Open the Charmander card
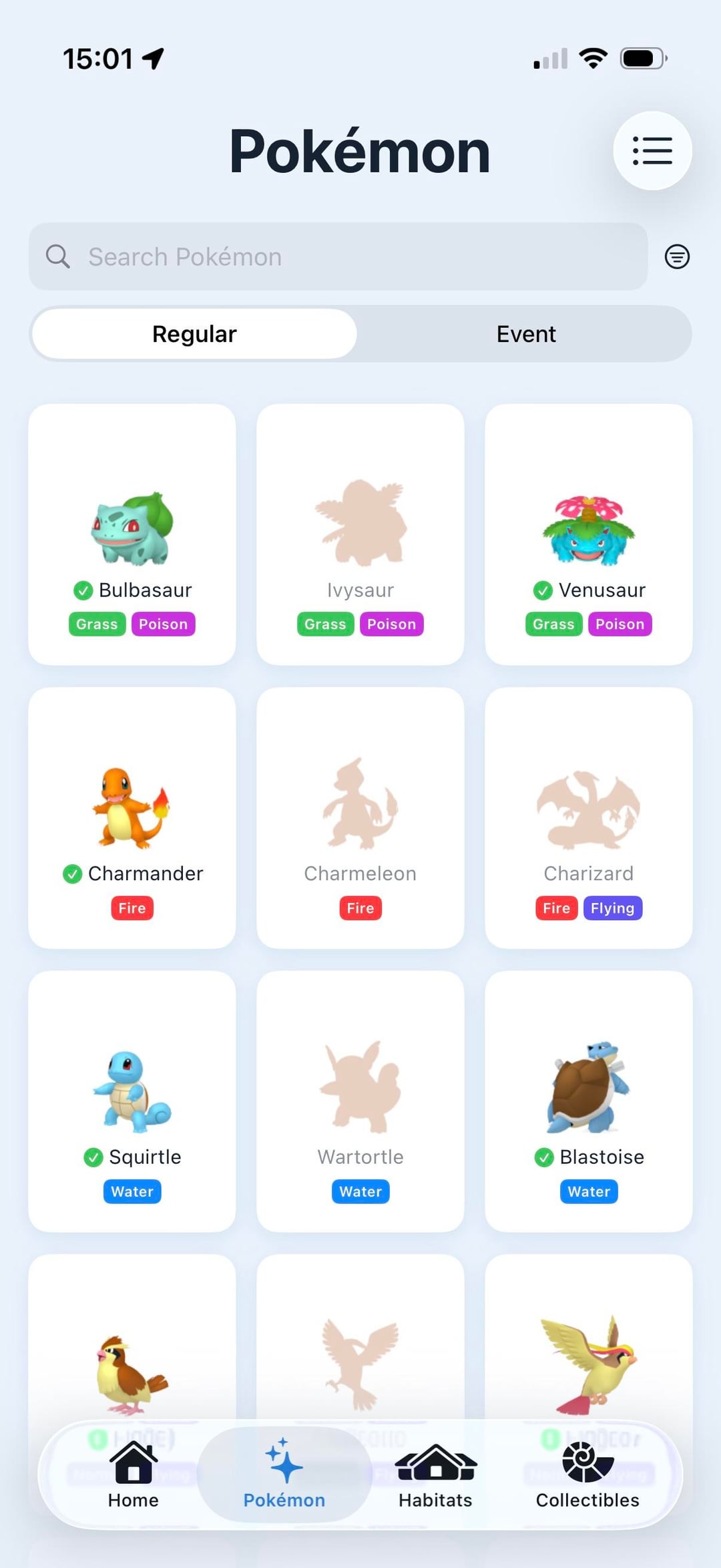This screenshot has width=721, height=1568. pyautogui.click(x=132, y=818)
